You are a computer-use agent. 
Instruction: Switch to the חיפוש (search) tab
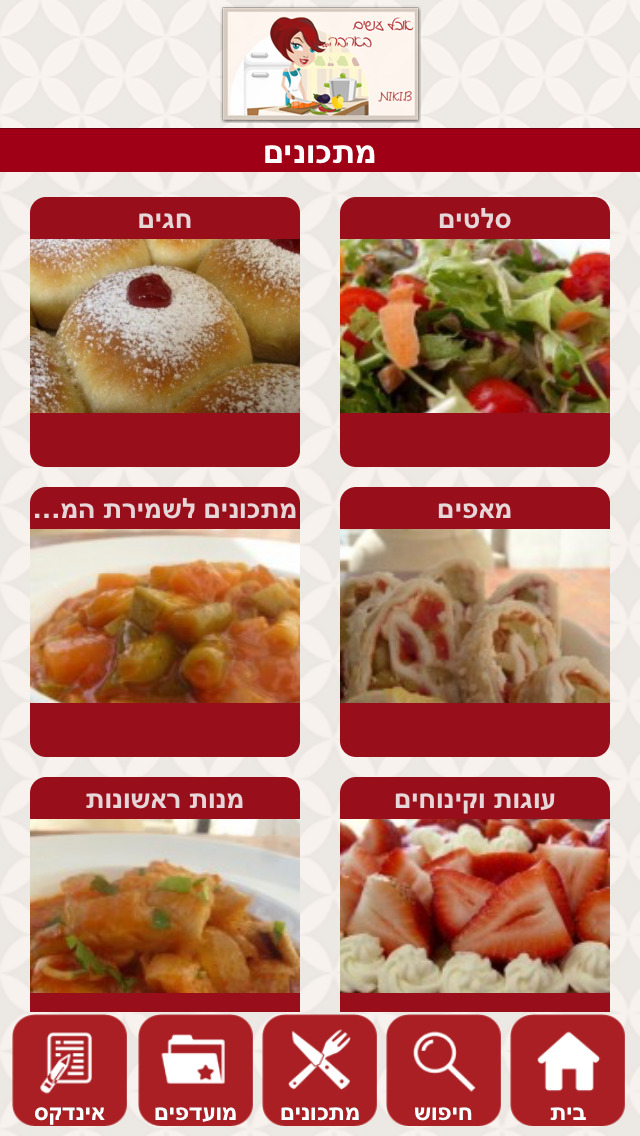(x=444, y=1070)
